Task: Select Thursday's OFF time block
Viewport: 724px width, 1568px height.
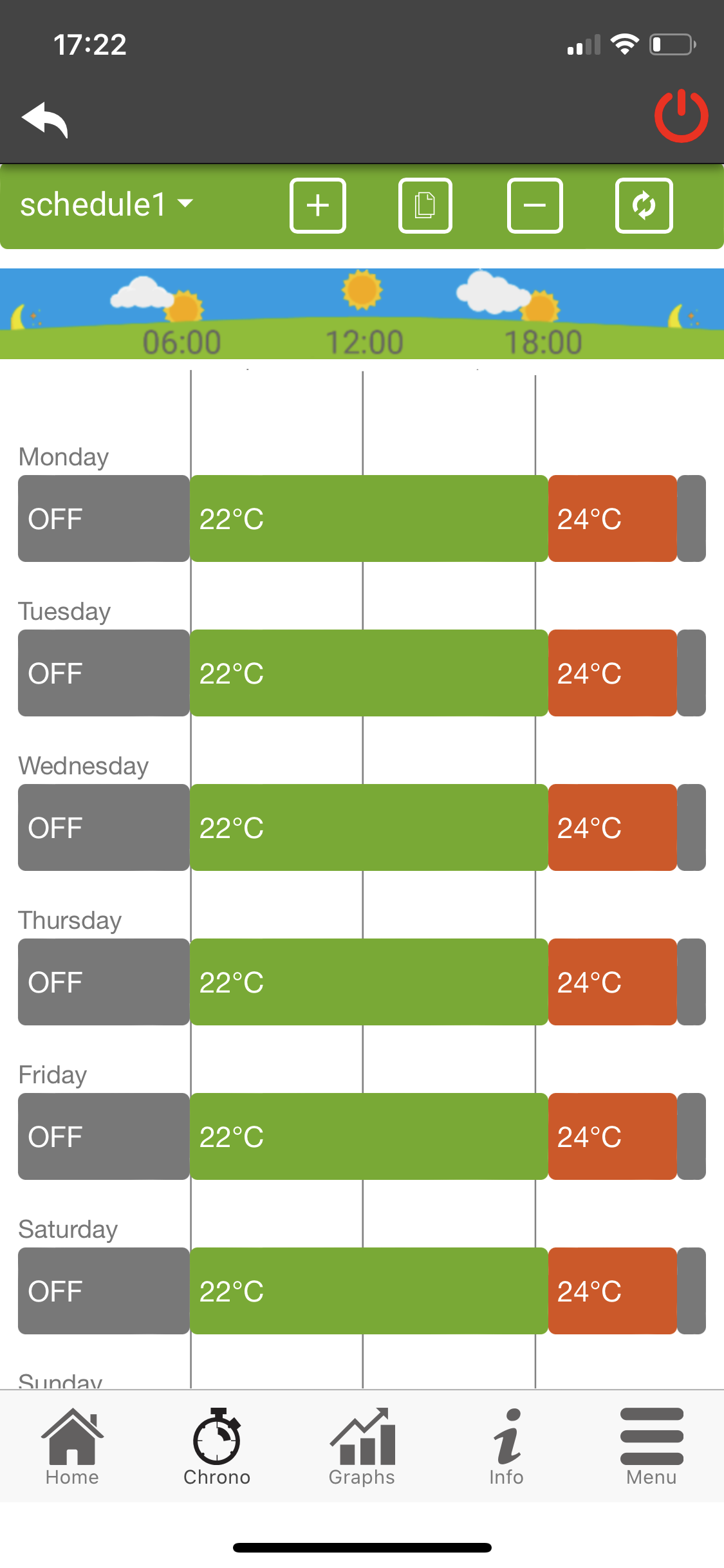Action: [x=104, y=982]
